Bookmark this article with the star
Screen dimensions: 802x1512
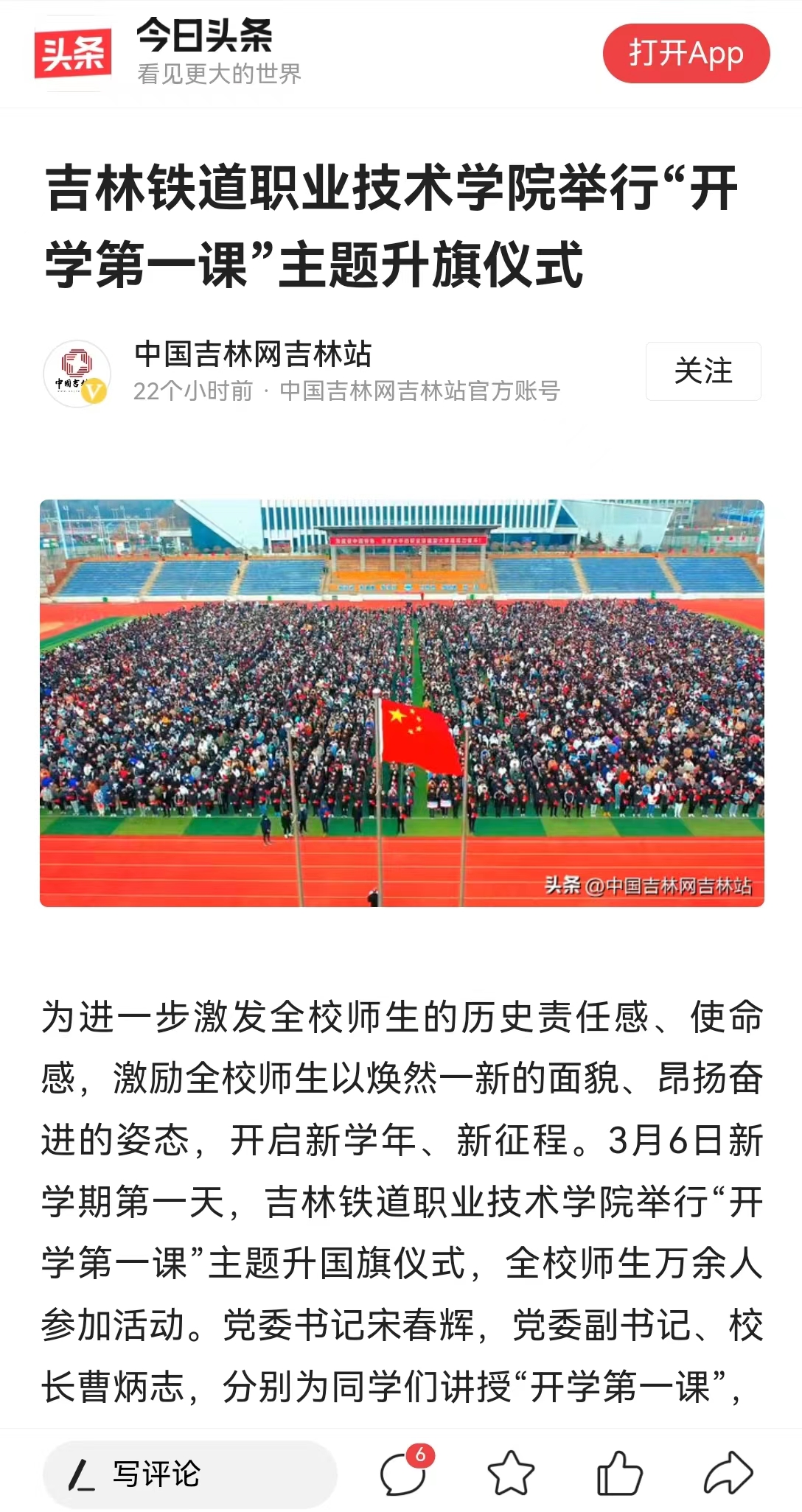tap(511, 1474)
